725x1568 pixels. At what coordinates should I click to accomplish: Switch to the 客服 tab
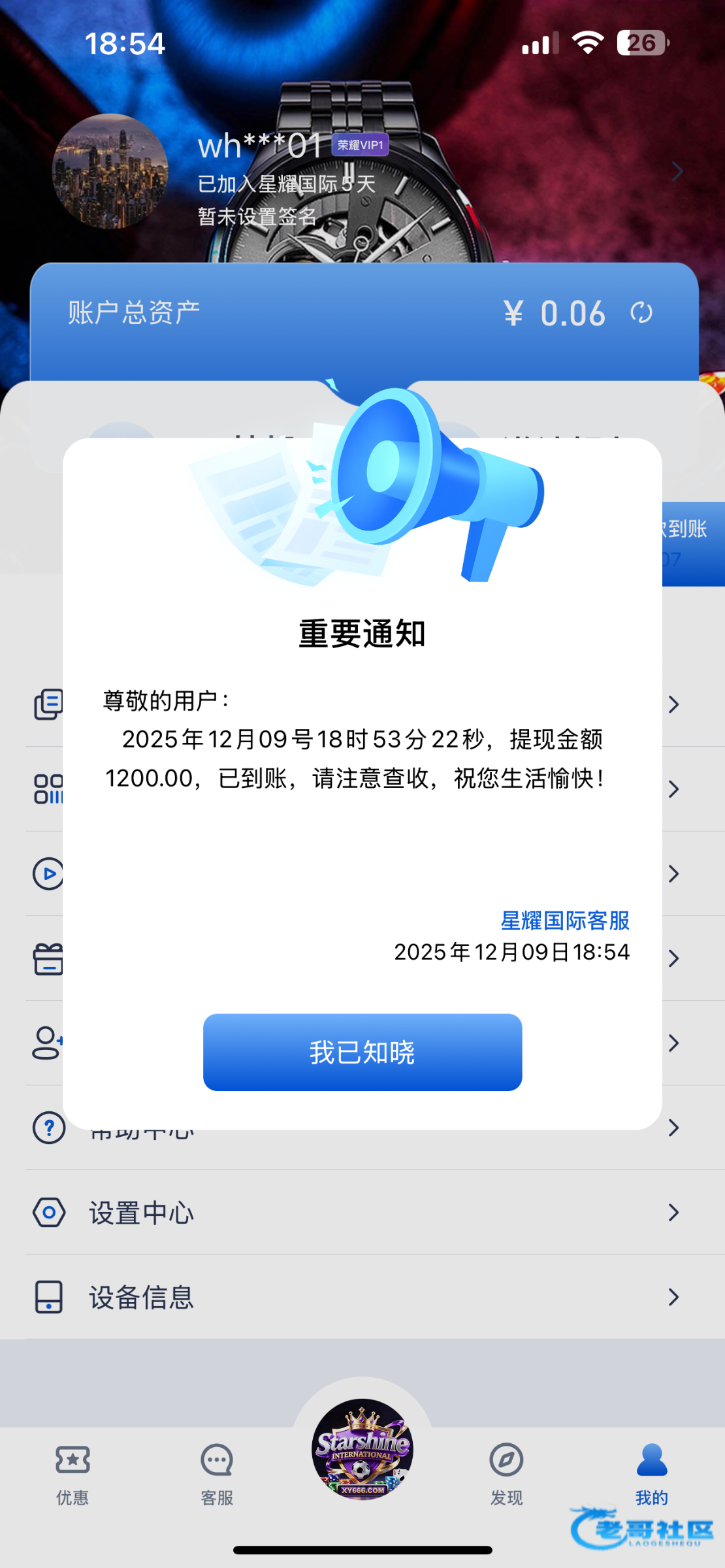click(x=217, y=1474)
